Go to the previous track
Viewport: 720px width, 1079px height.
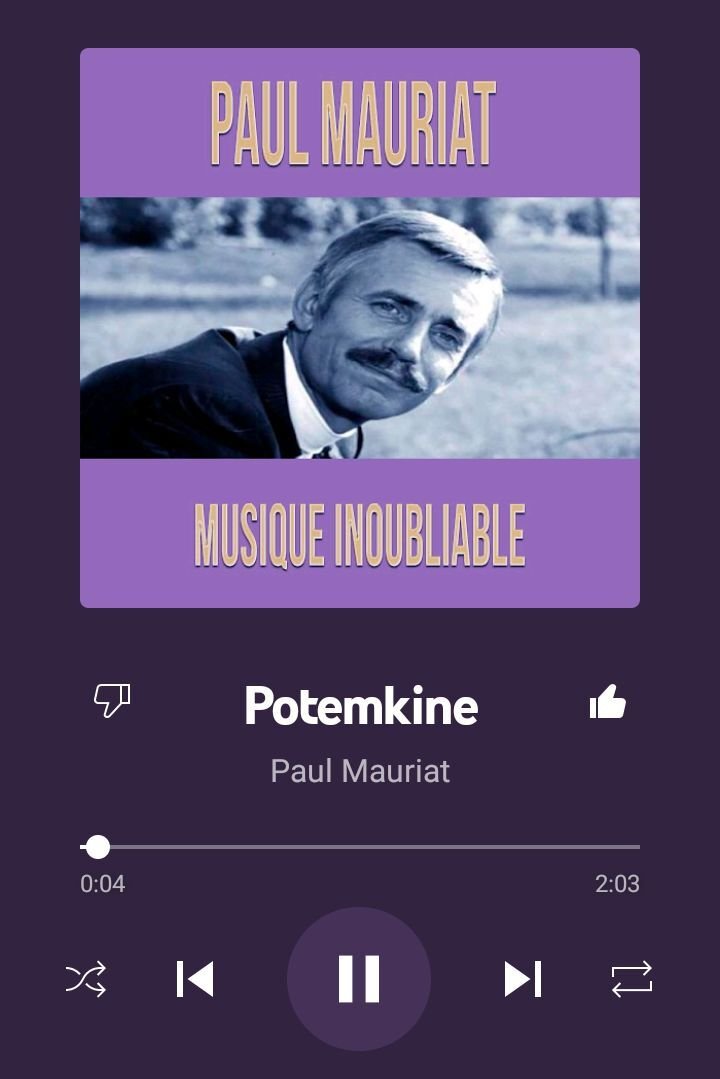click(195, 979)
